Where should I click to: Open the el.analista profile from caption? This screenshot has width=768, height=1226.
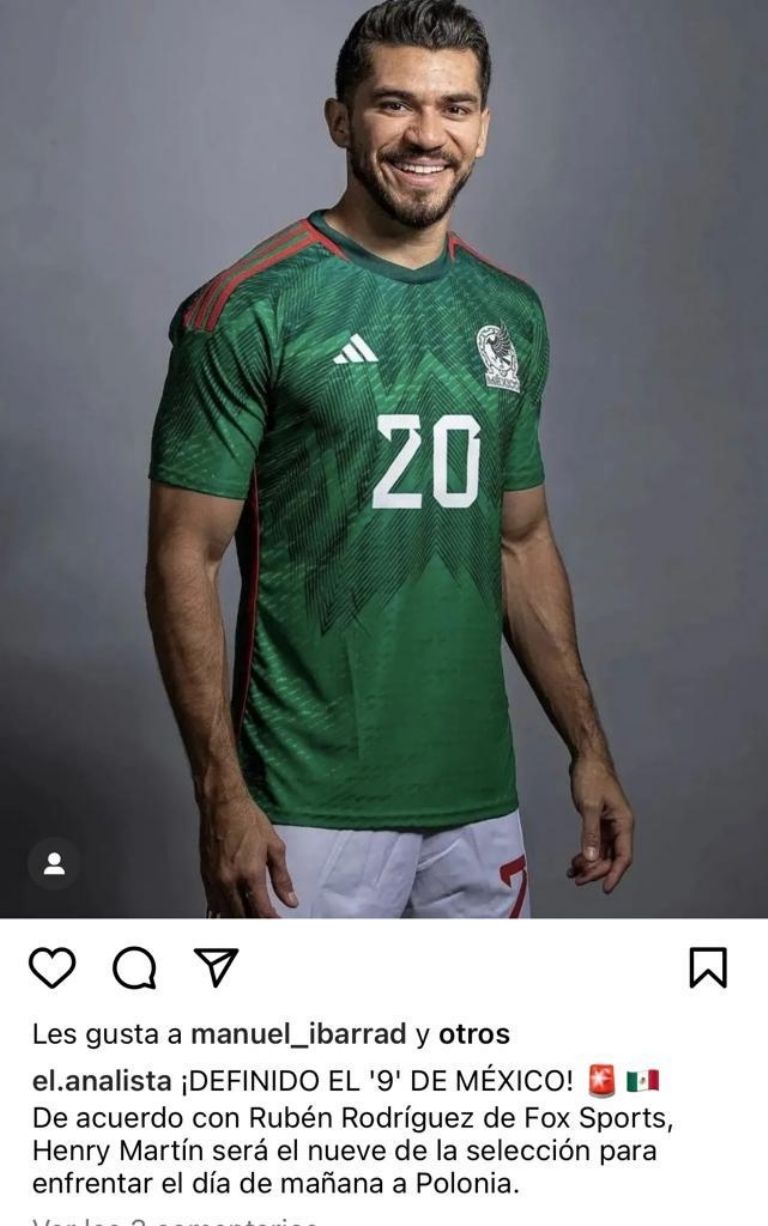101,1082
